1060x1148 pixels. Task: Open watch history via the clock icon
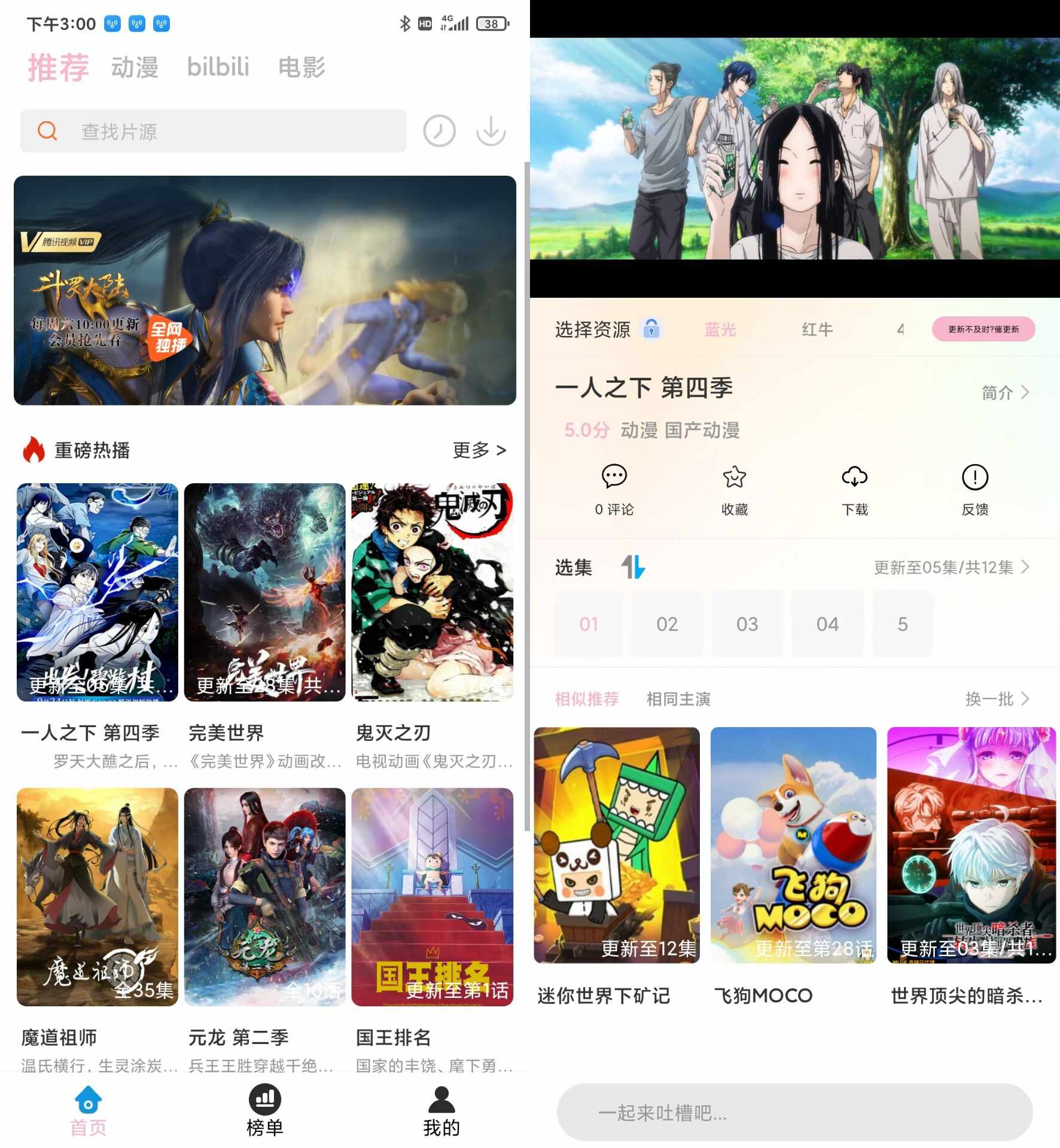pos(440,131)
